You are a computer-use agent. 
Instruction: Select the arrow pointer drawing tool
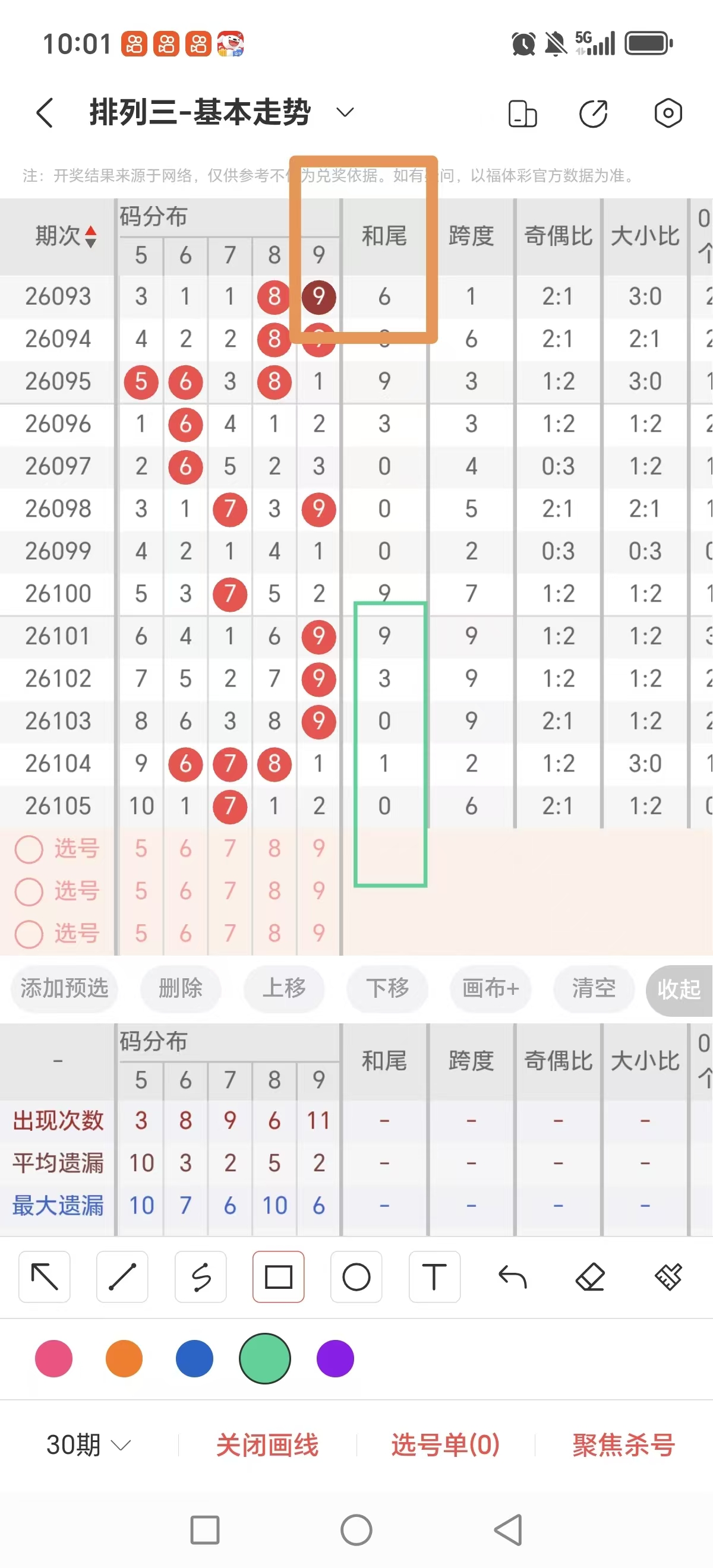point(44,1277)
